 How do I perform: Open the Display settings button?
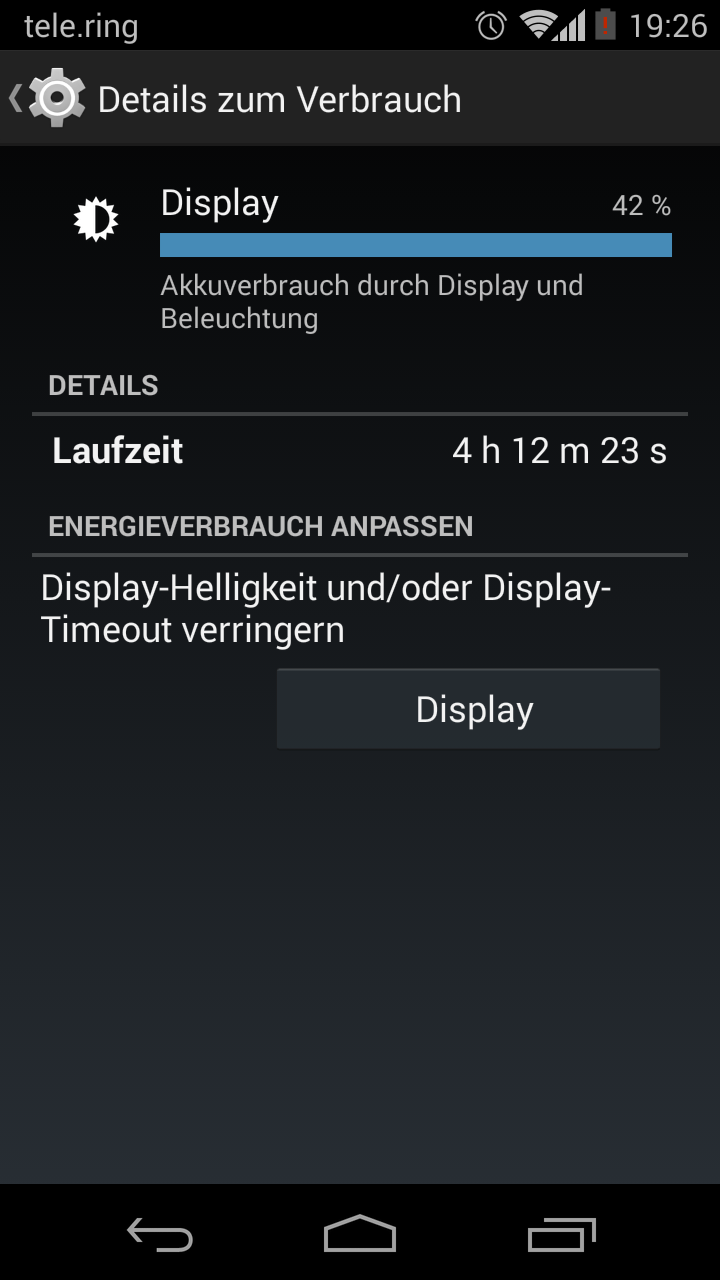[468, 709]
